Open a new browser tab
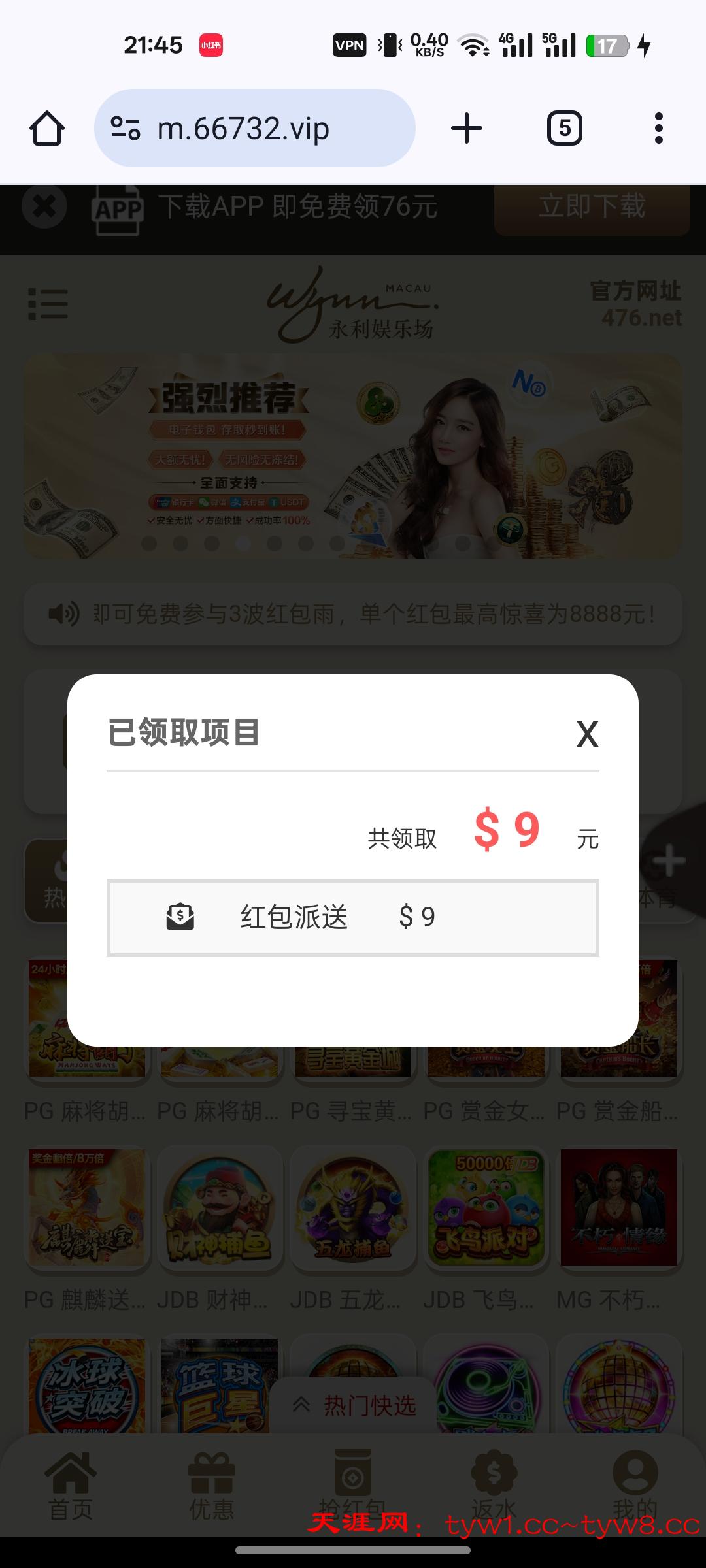 467,128
